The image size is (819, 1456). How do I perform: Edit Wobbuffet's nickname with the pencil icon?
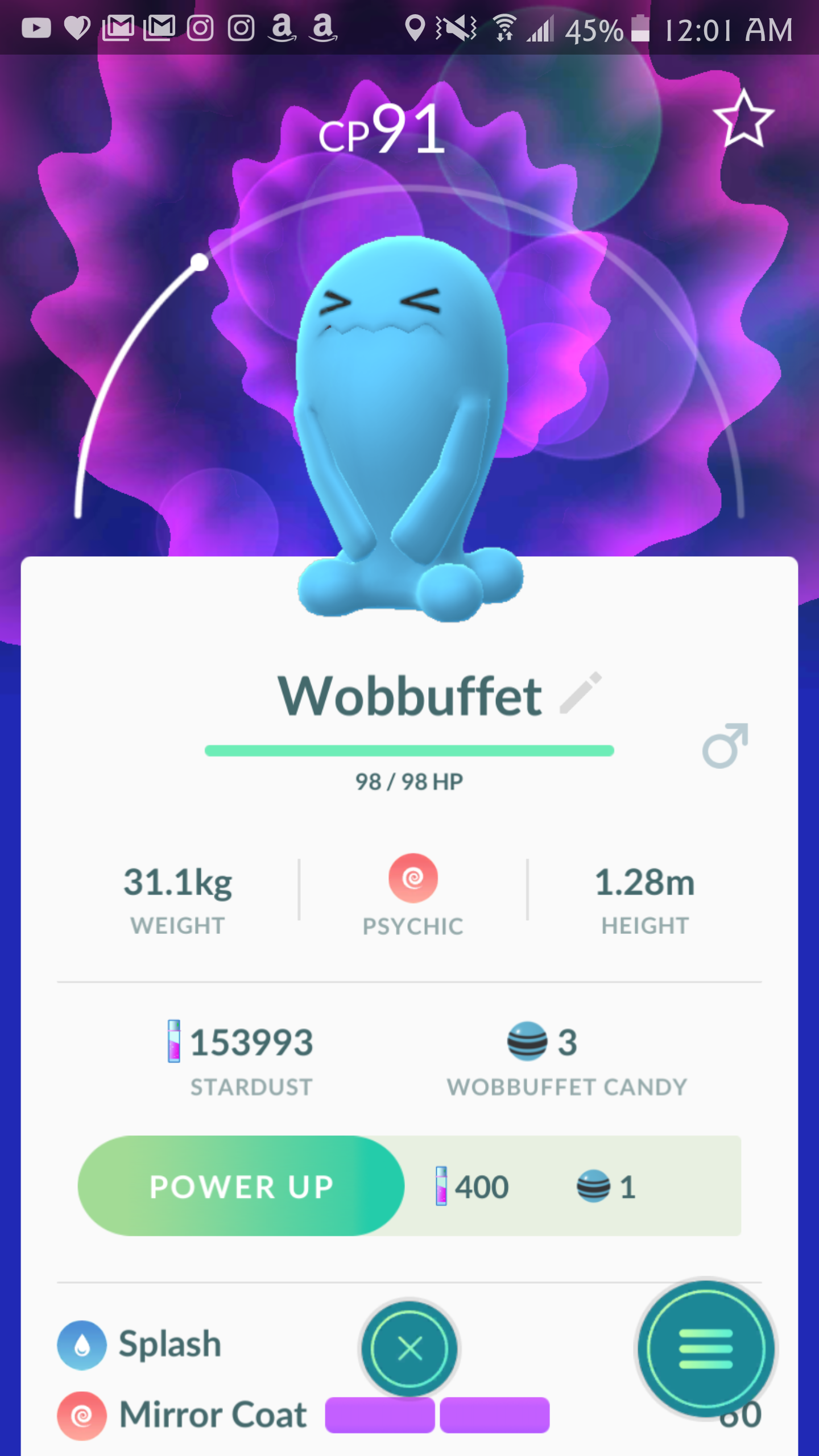pos(581,693)
